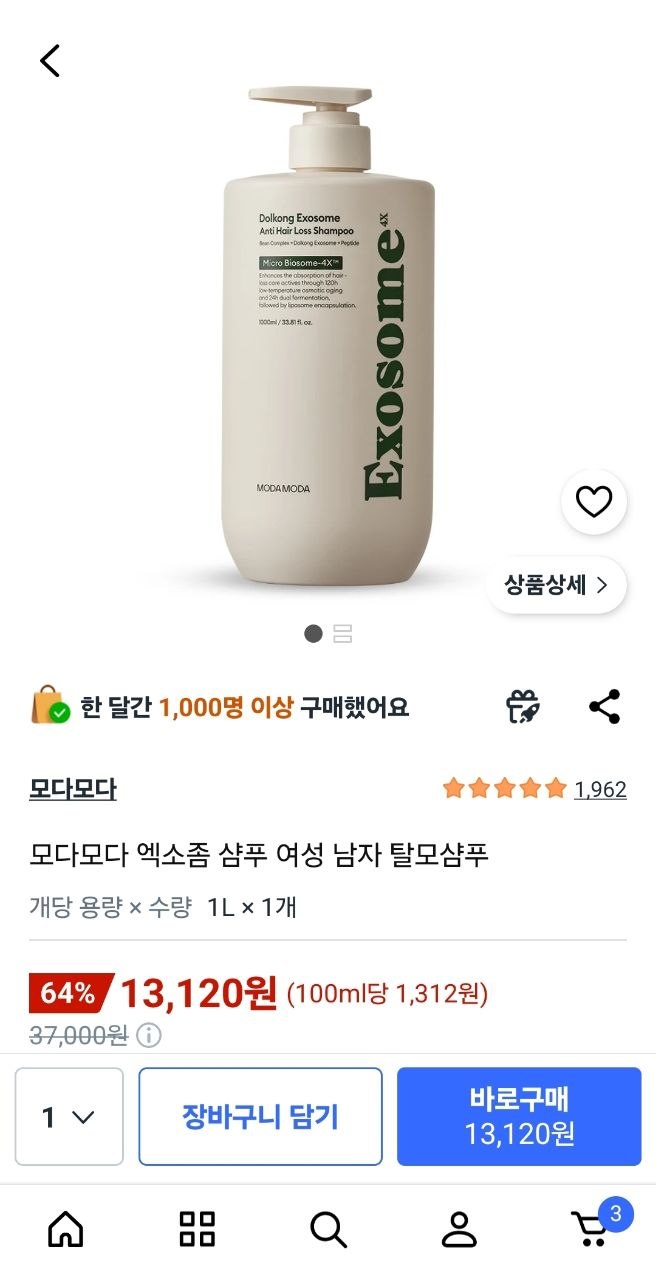Screen dimensions: 656x1280
Task: View the 1,962 customer reviews
Action: (x=600, y=790)
